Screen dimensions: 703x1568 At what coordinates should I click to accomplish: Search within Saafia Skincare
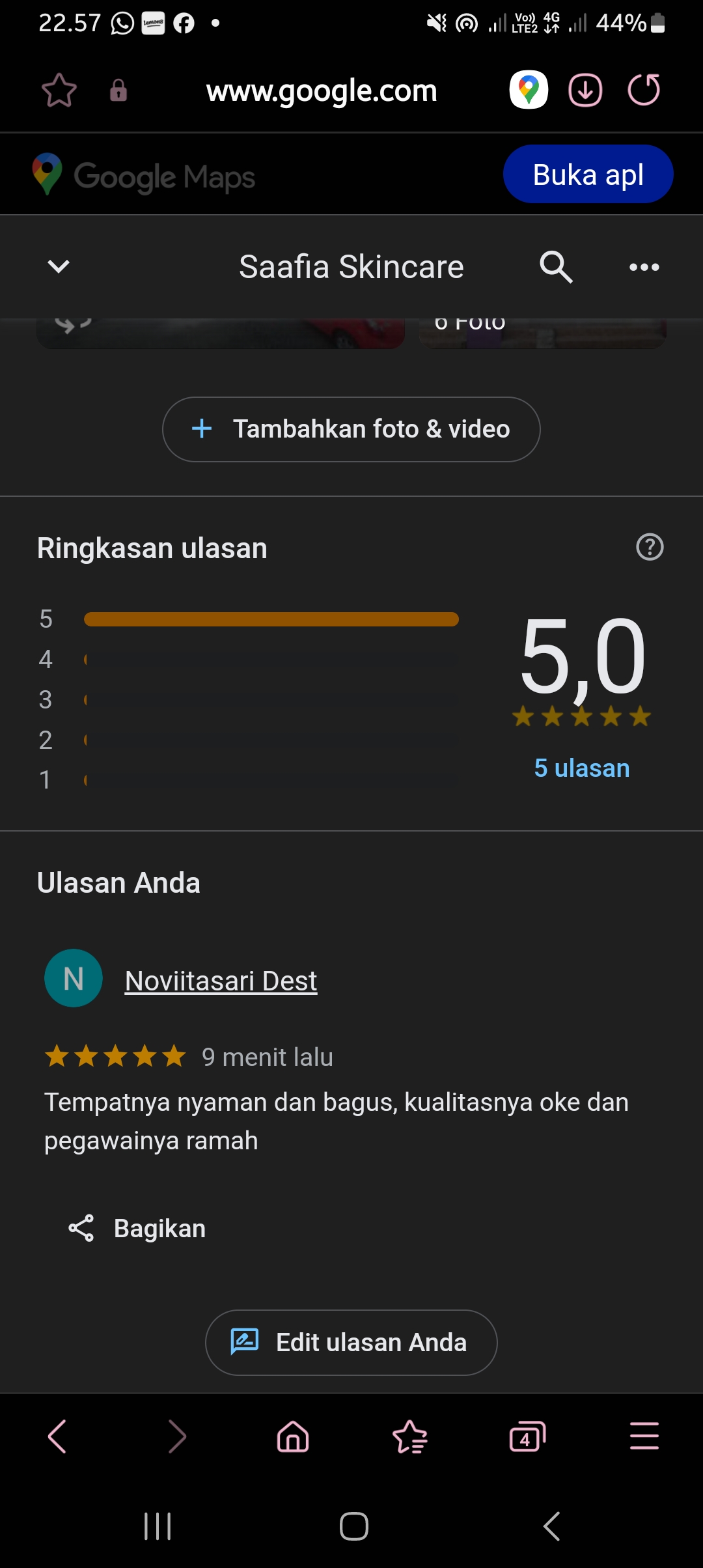pos(556,267)
